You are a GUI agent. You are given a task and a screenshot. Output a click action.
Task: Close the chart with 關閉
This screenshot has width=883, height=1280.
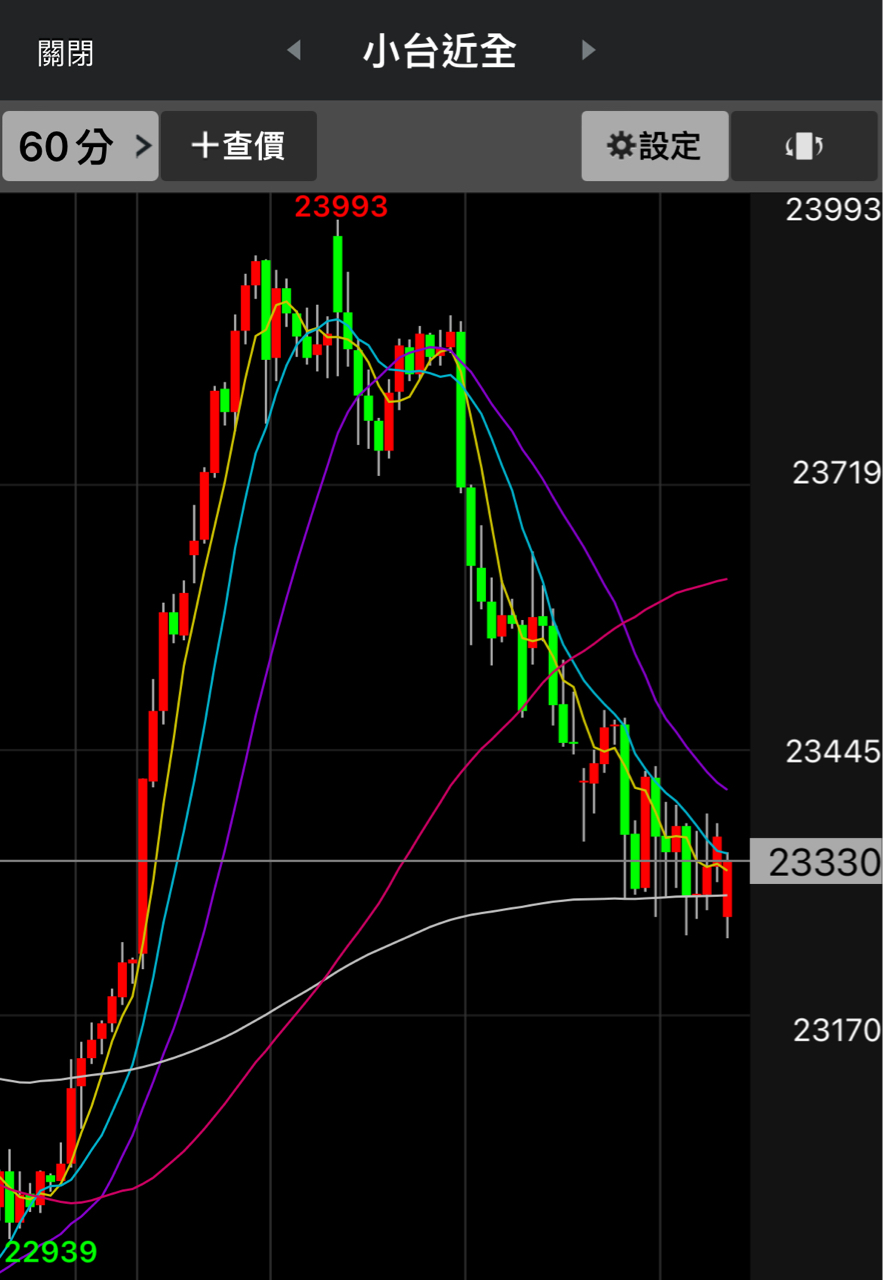pos(66,52)
